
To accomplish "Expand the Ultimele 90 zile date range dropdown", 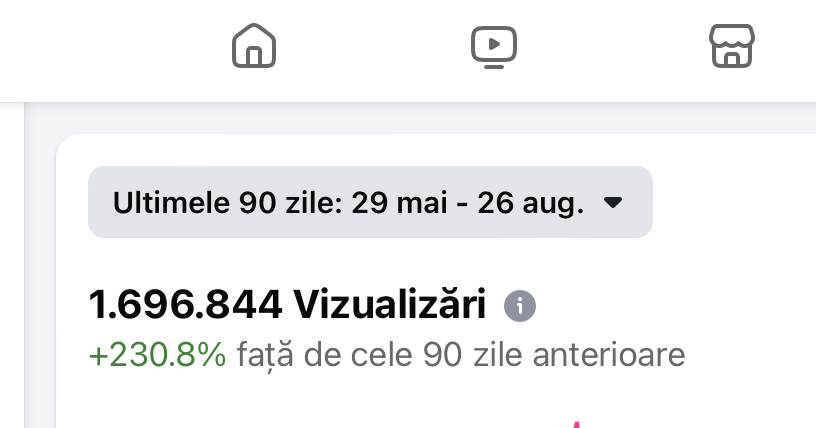I will [370, 203].
